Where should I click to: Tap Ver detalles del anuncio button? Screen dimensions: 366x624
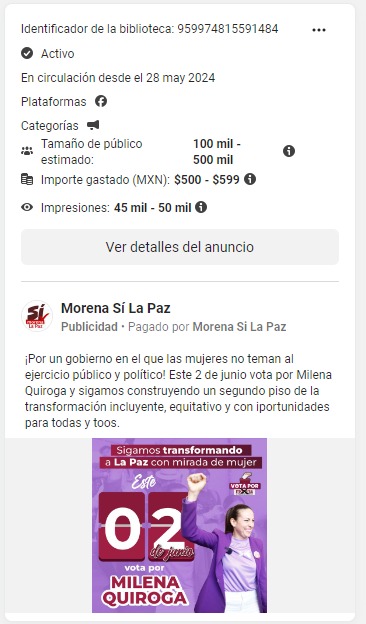[x=180, y=247]
